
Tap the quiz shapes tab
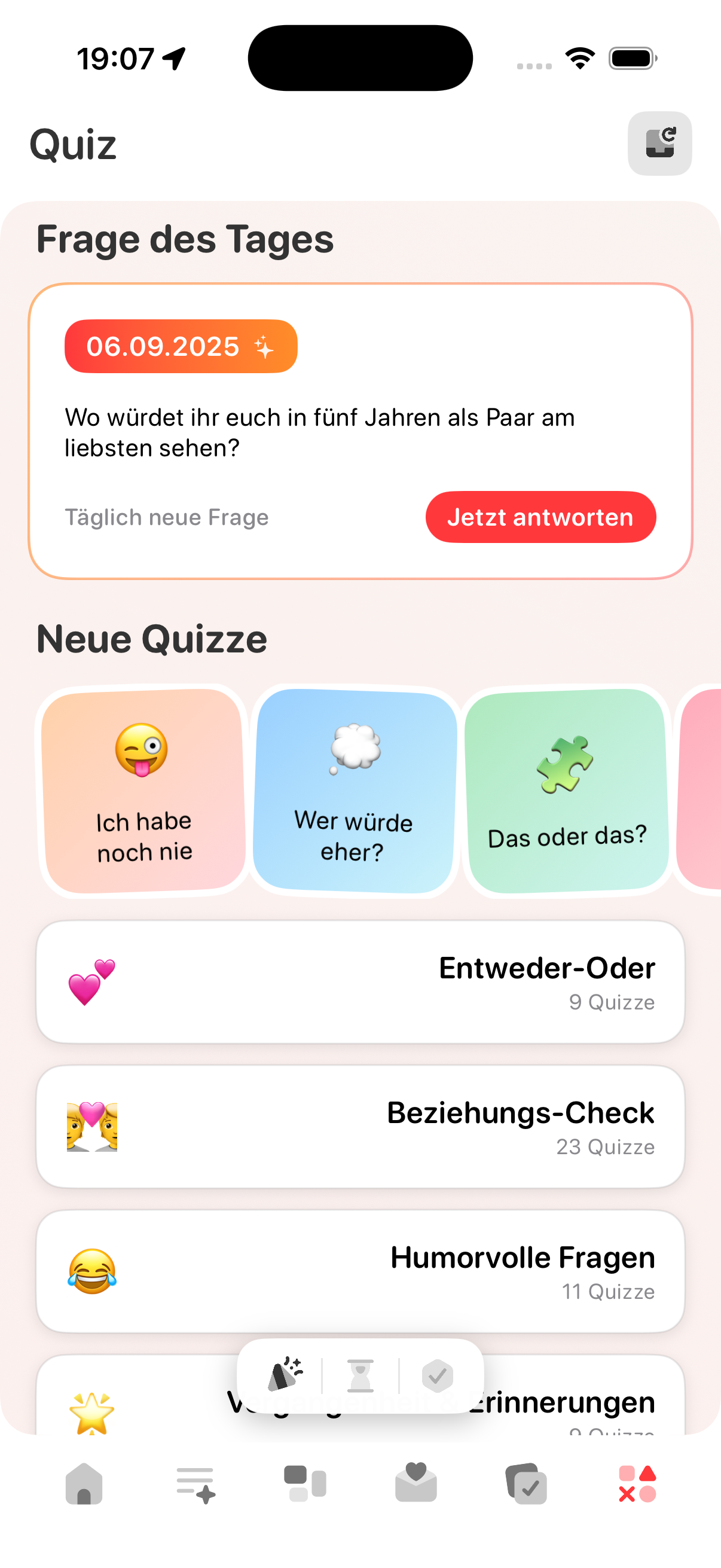click(637, 1484)
